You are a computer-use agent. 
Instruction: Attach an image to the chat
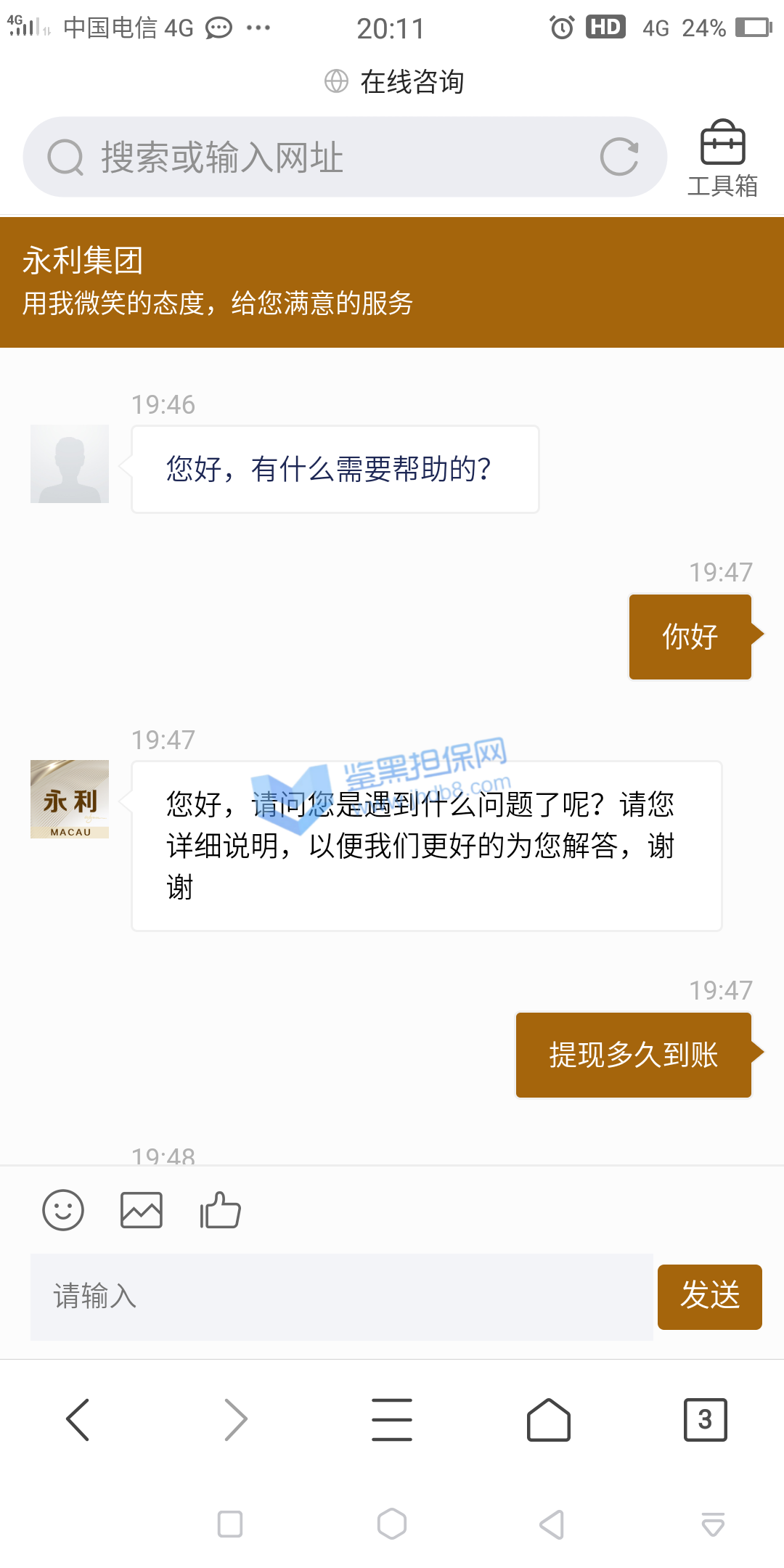pyautogui.click(x=142, y=1210)
